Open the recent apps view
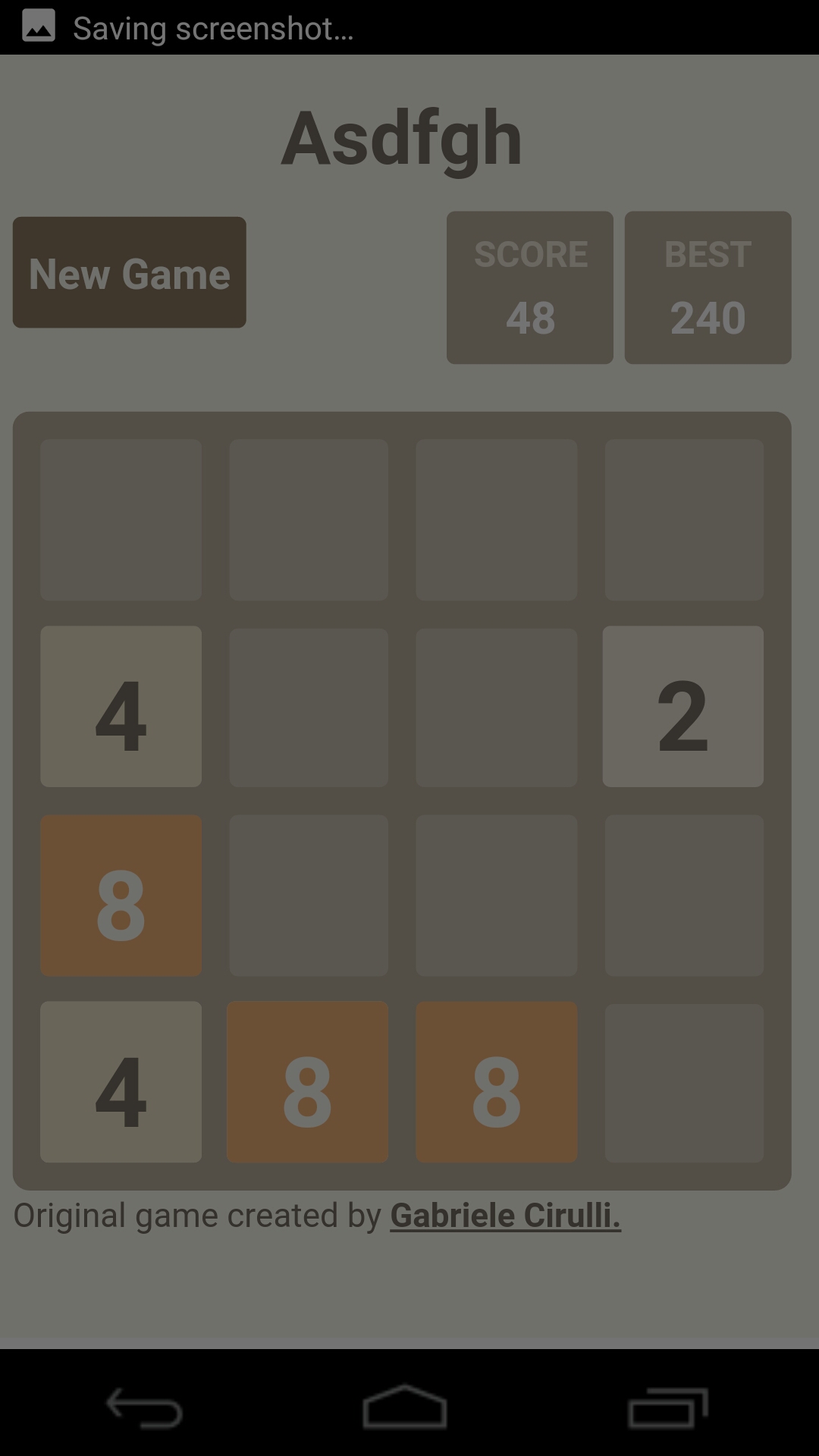 (x=668, y=1407)
